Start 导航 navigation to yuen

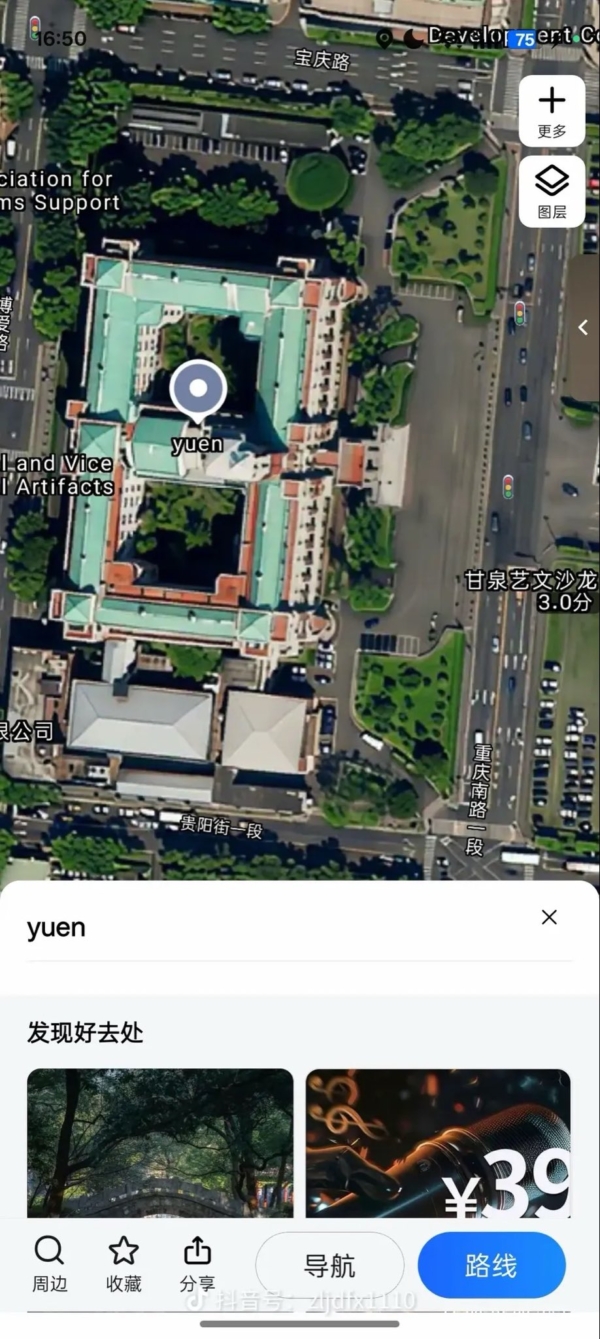(x=330, y=1266)
